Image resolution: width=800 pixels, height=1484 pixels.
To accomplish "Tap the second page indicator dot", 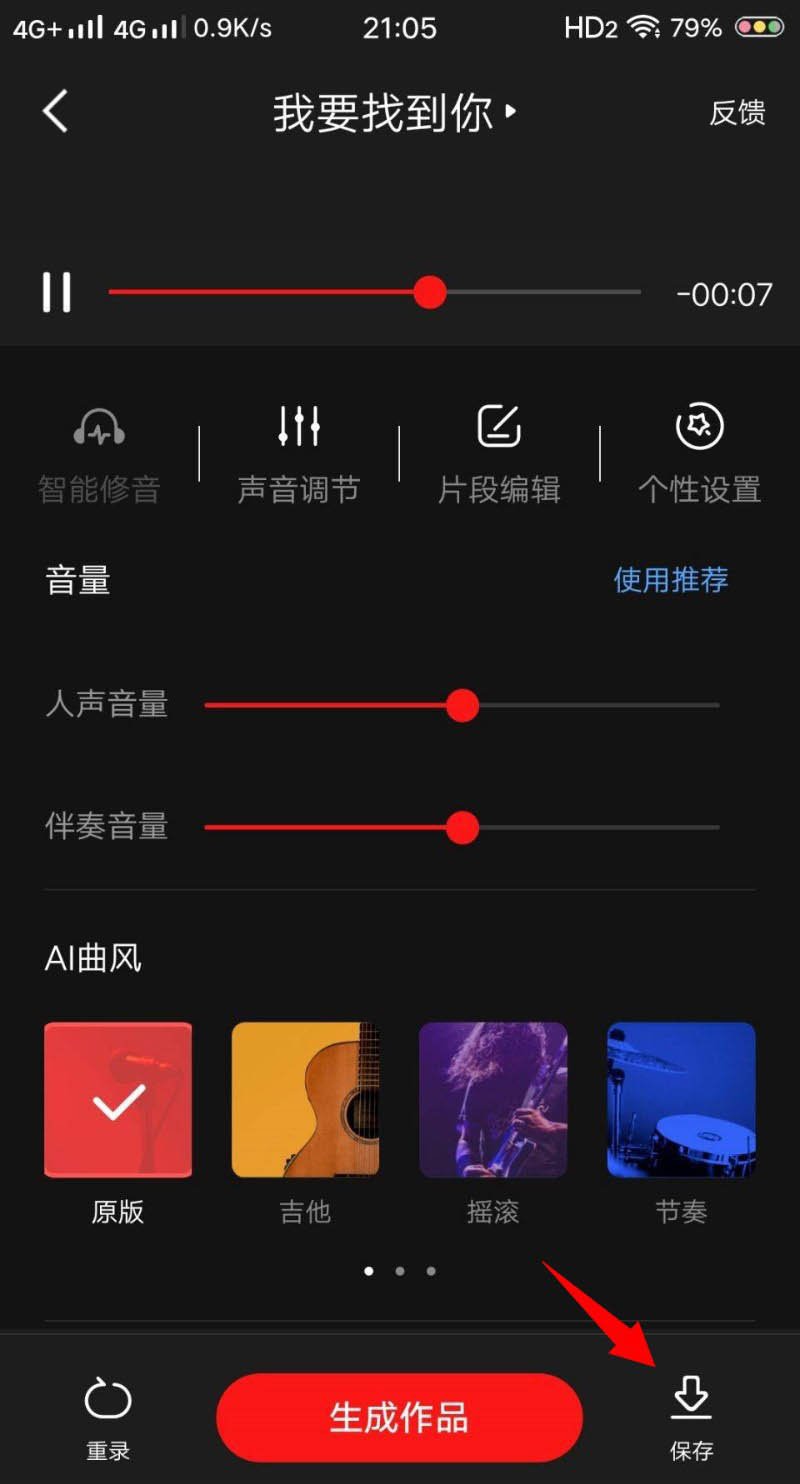I will [400, 1271].
